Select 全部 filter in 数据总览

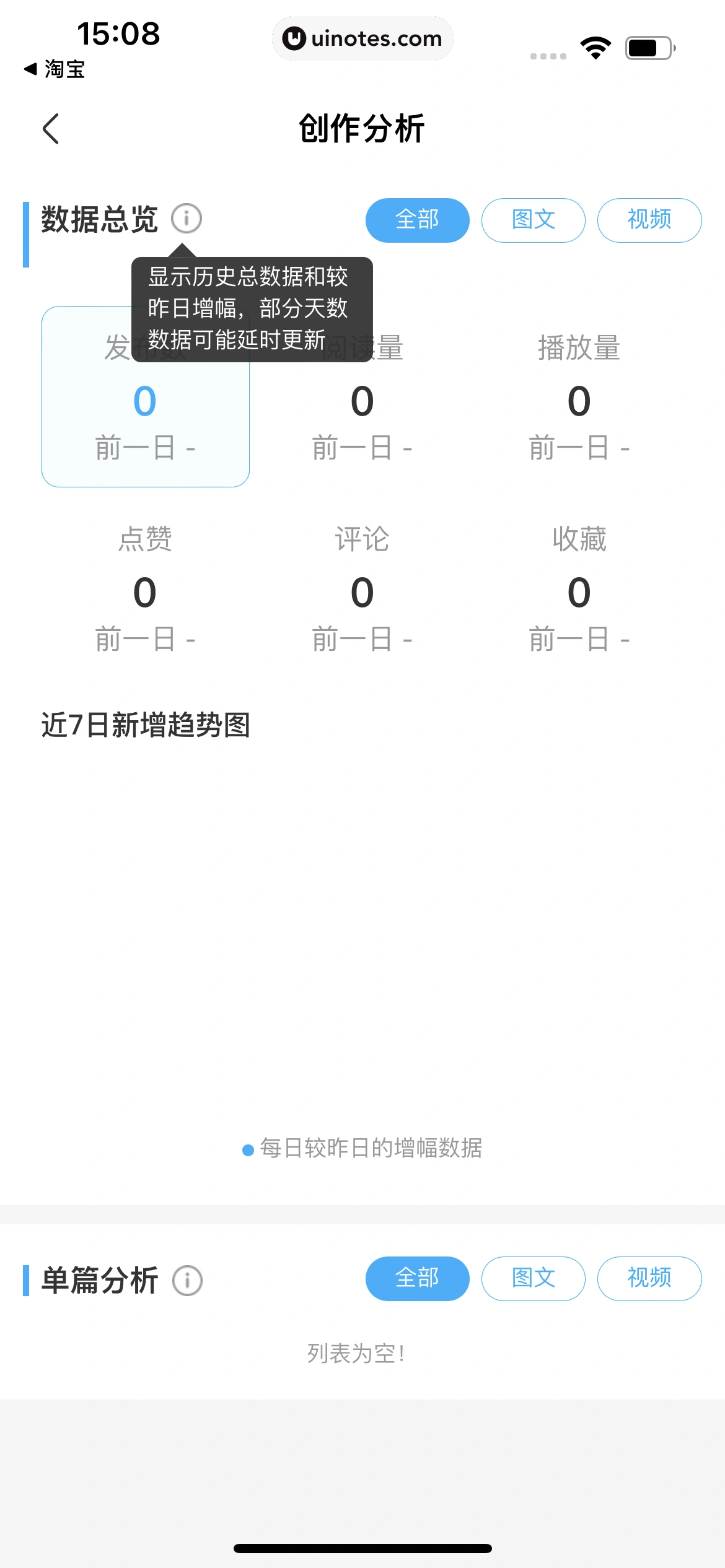click(417, 220)
